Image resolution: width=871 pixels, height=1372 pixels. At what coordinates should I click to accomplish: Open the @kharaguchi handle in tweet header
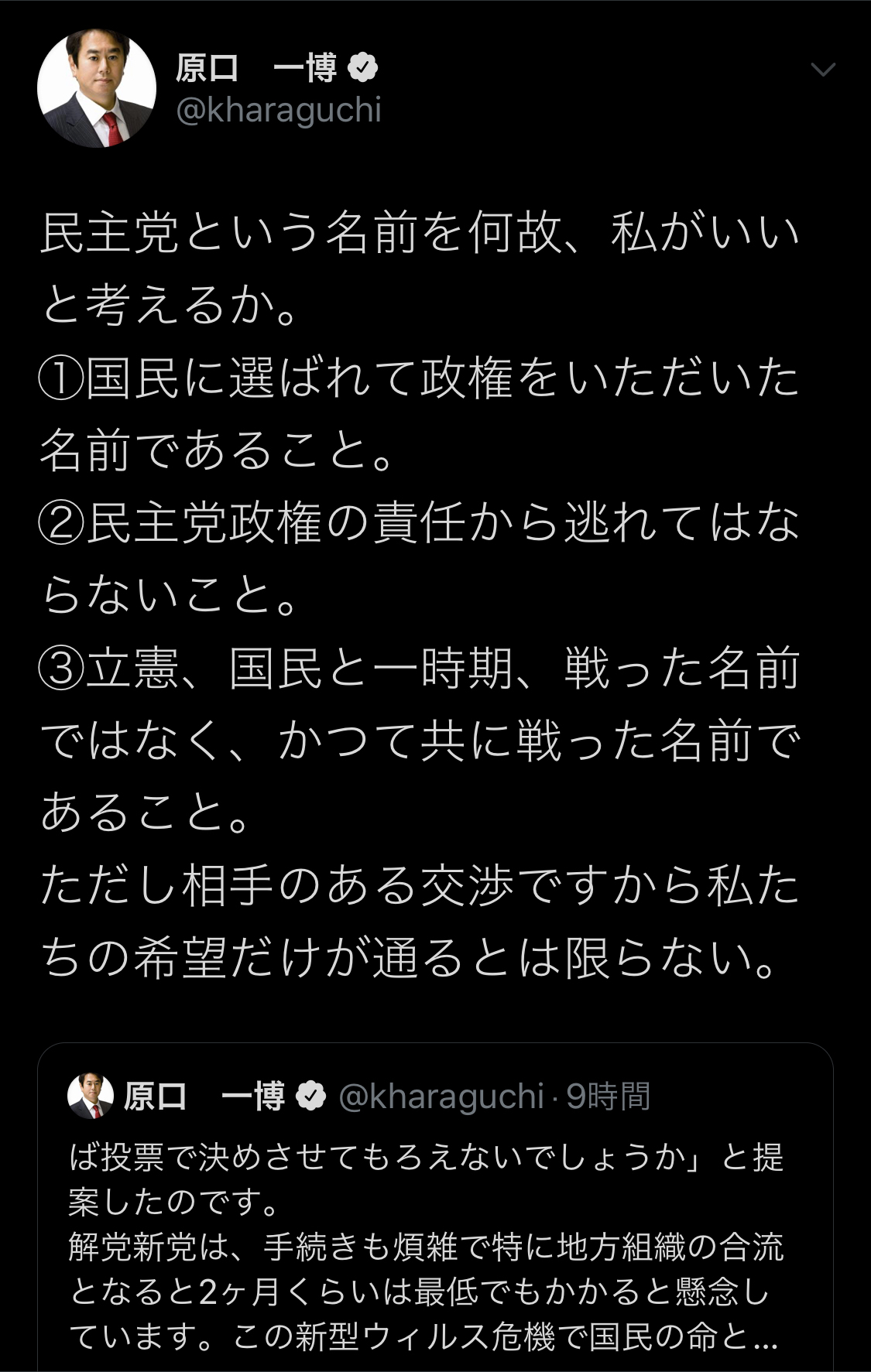[x=279, y=111]
